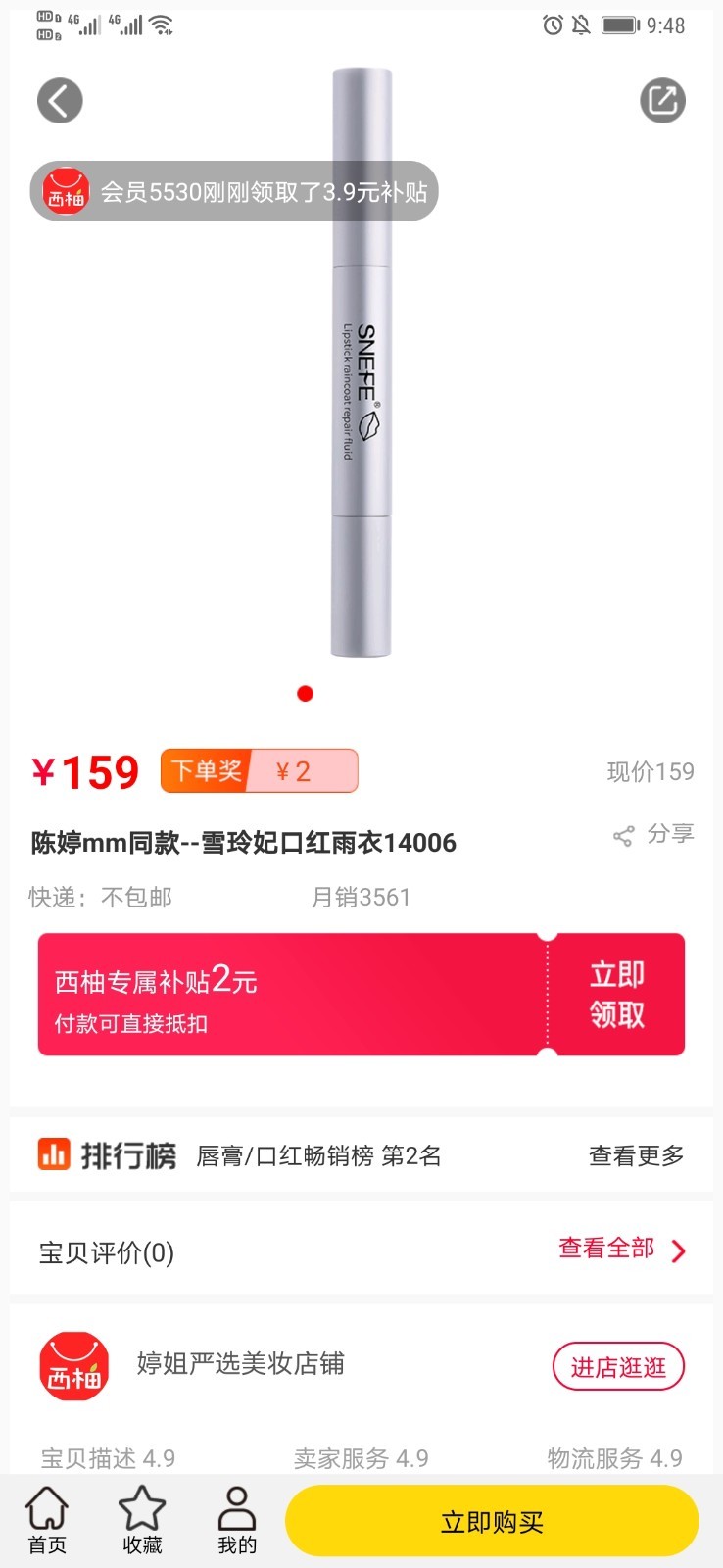
Task: Open 查看更多 in the 排行榜 row
Action: click(x=636, y=1156)
